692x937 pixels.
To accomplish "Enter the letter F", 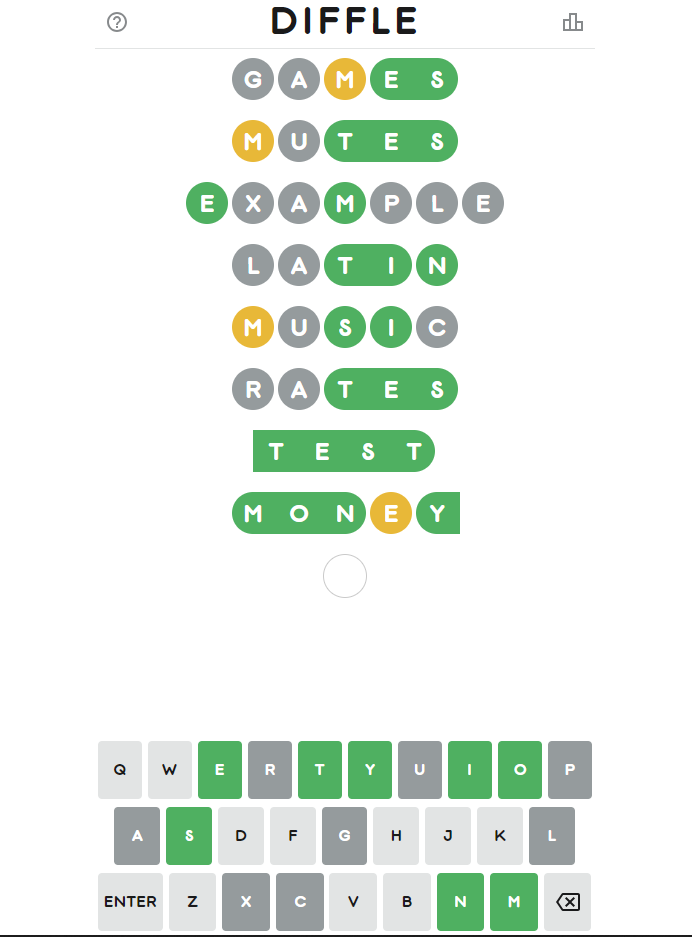I will coord(293,835).
